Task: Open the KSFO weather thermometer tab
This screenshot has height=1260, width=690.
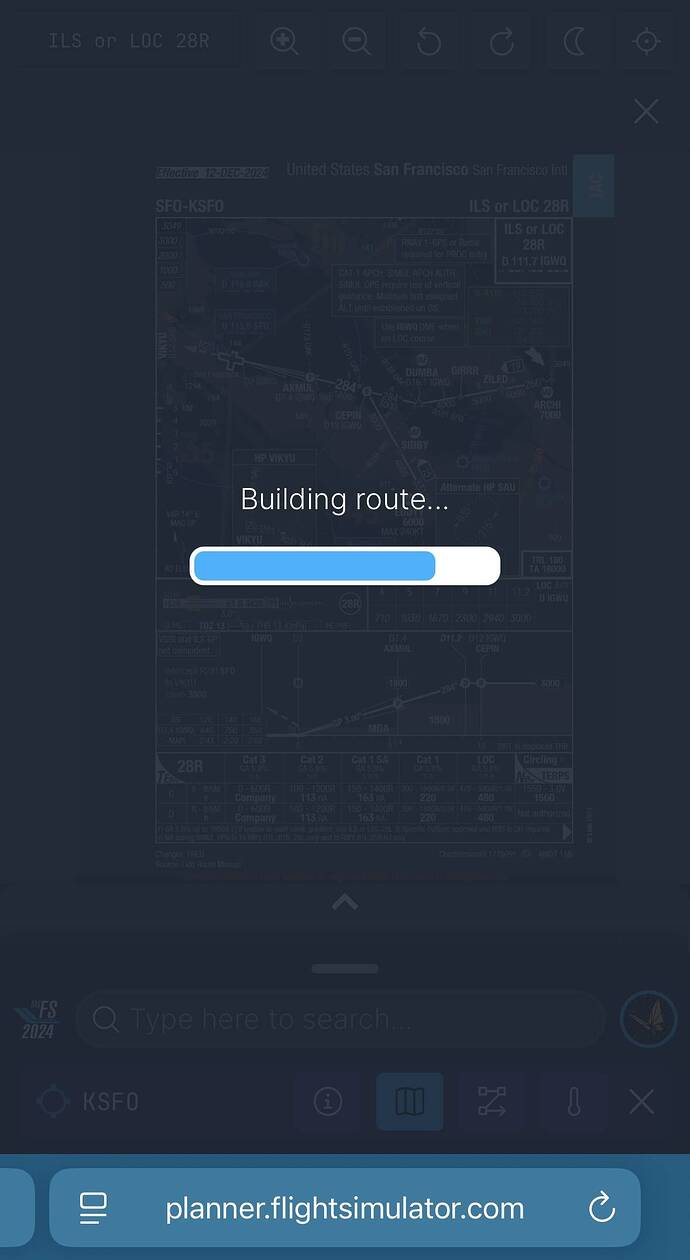Action: pyautogui.click(x=574, y=1102)
